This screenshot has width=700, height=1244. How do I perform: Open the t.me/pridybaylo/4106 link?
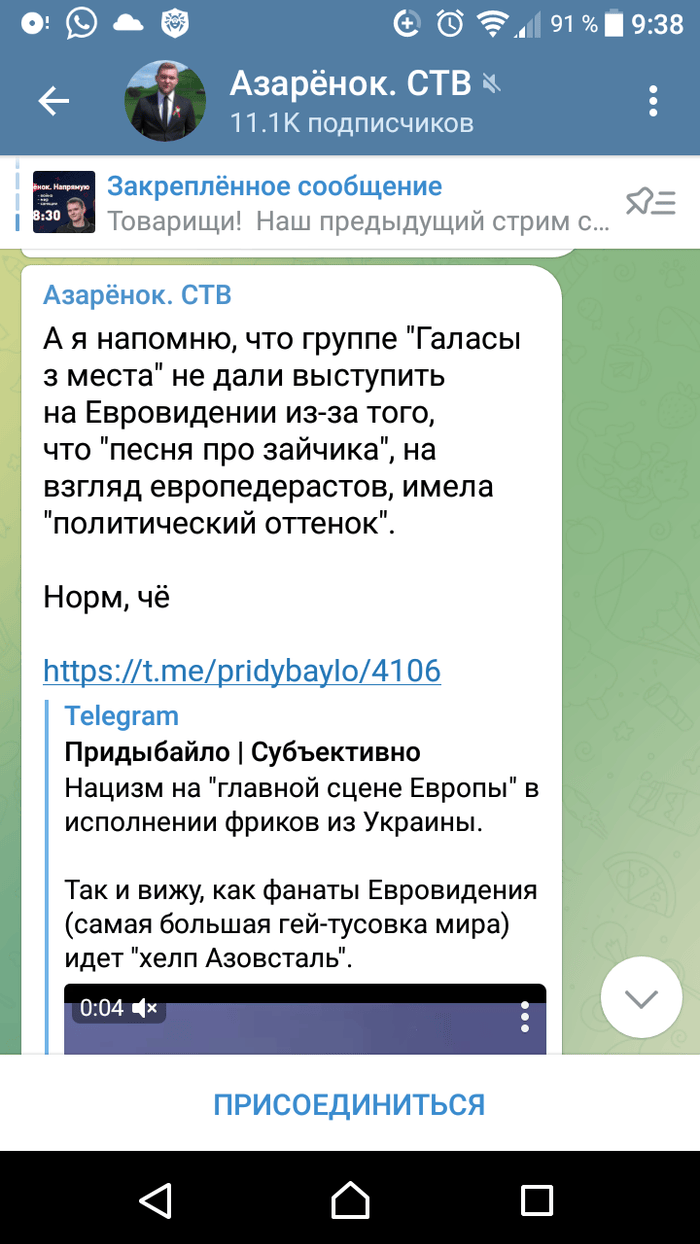click(x=242, y=670)
